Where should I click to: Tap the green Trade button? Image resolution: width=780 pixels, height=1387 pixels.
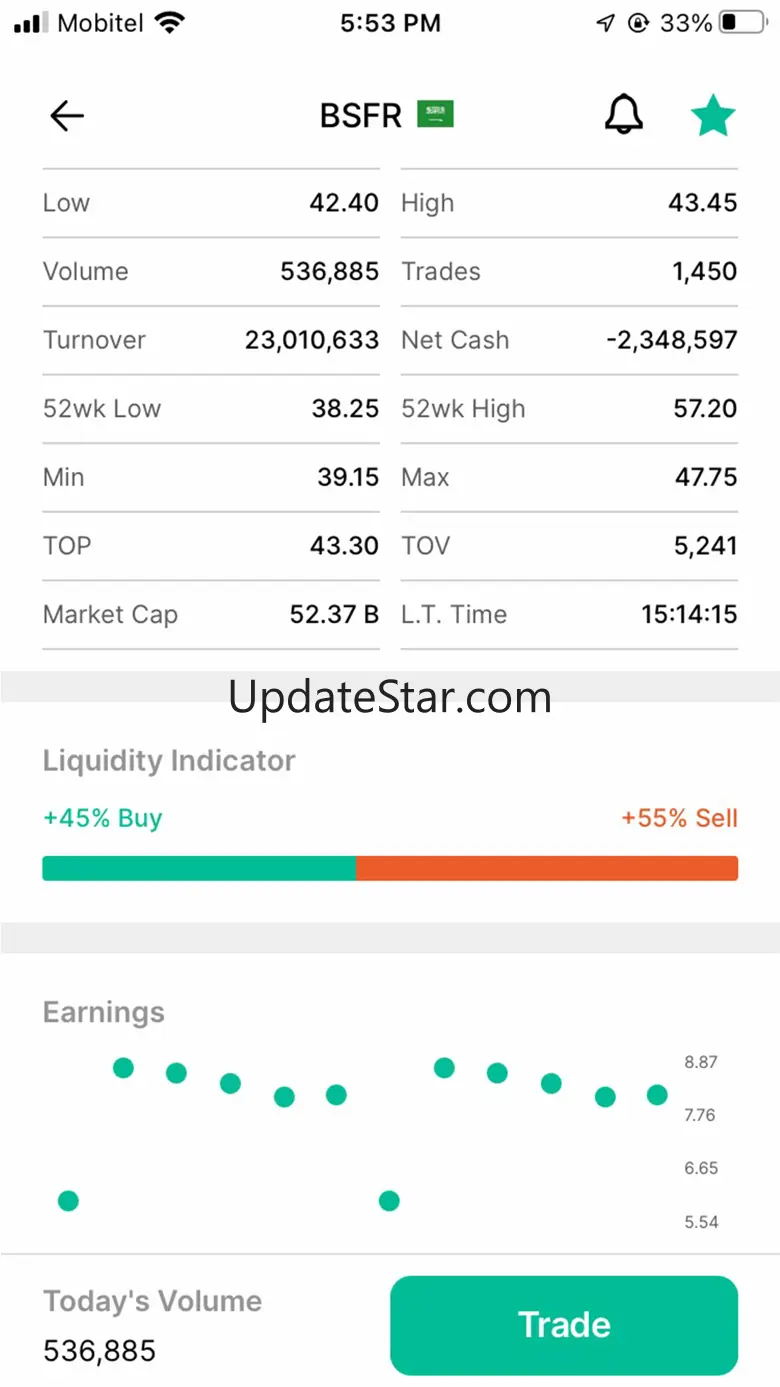pos(563,1324)
